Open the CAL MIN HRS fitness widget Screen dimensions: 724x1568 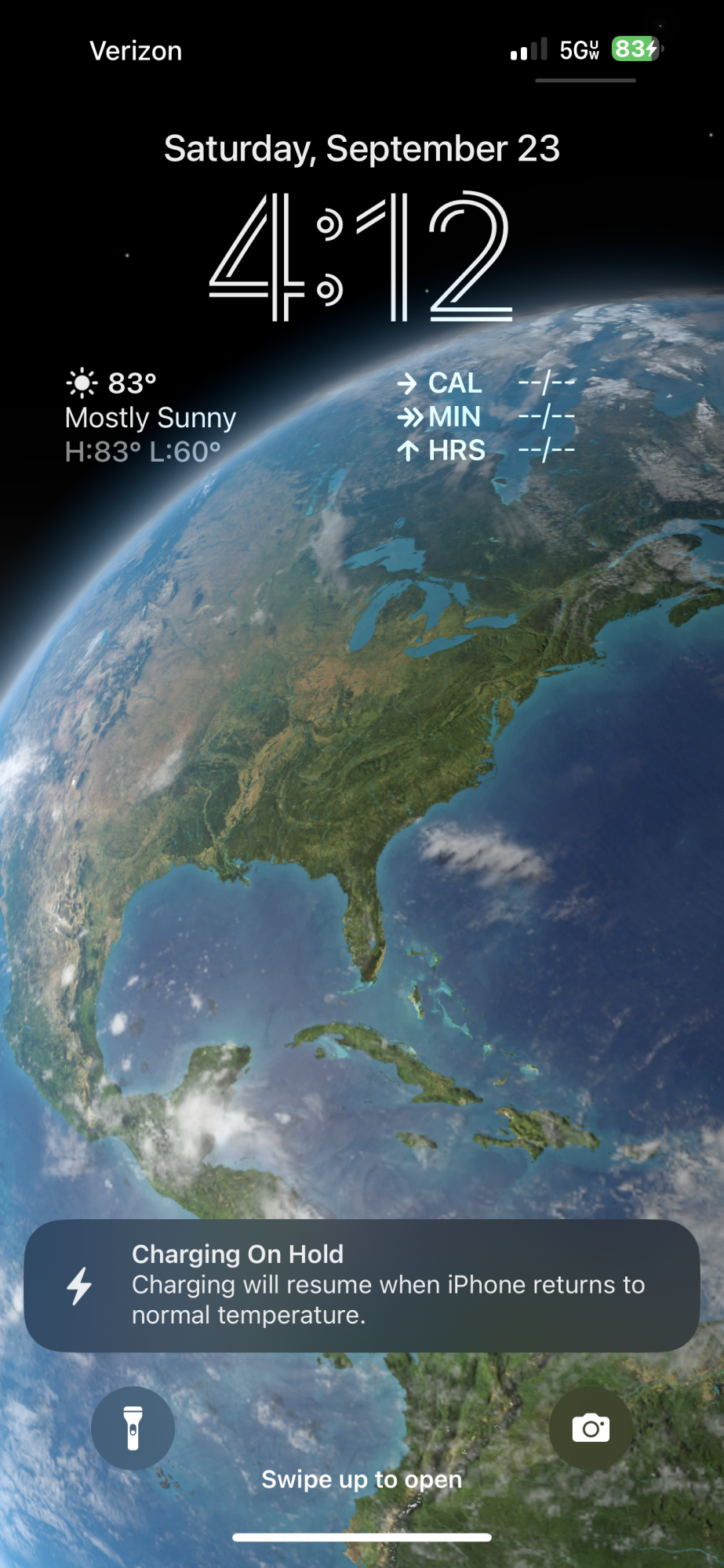(x=486, y=417)
